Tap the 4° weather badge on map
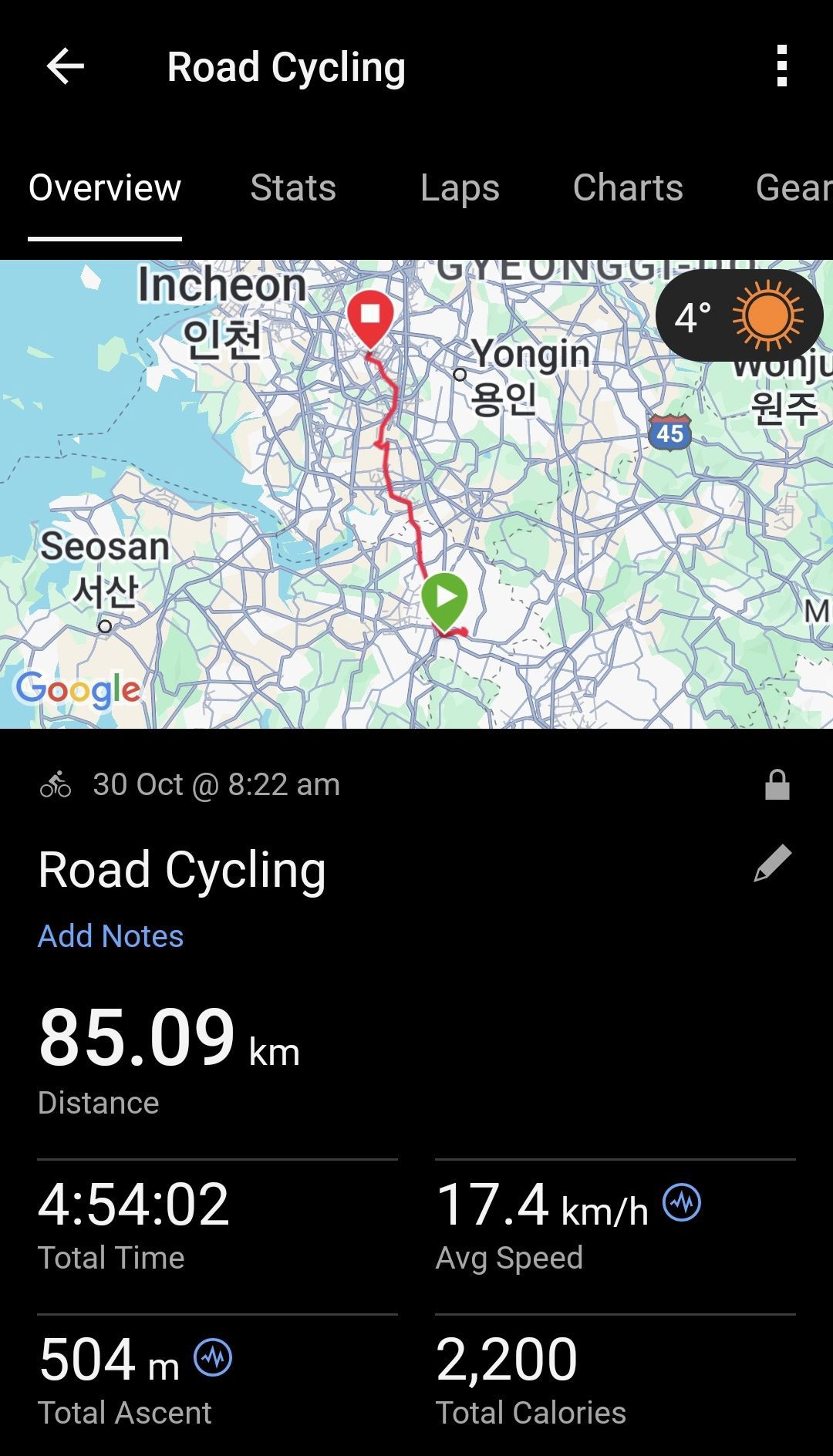Image resolution: width=833 pixels, height=1456 pixels. tap(739, 316)
